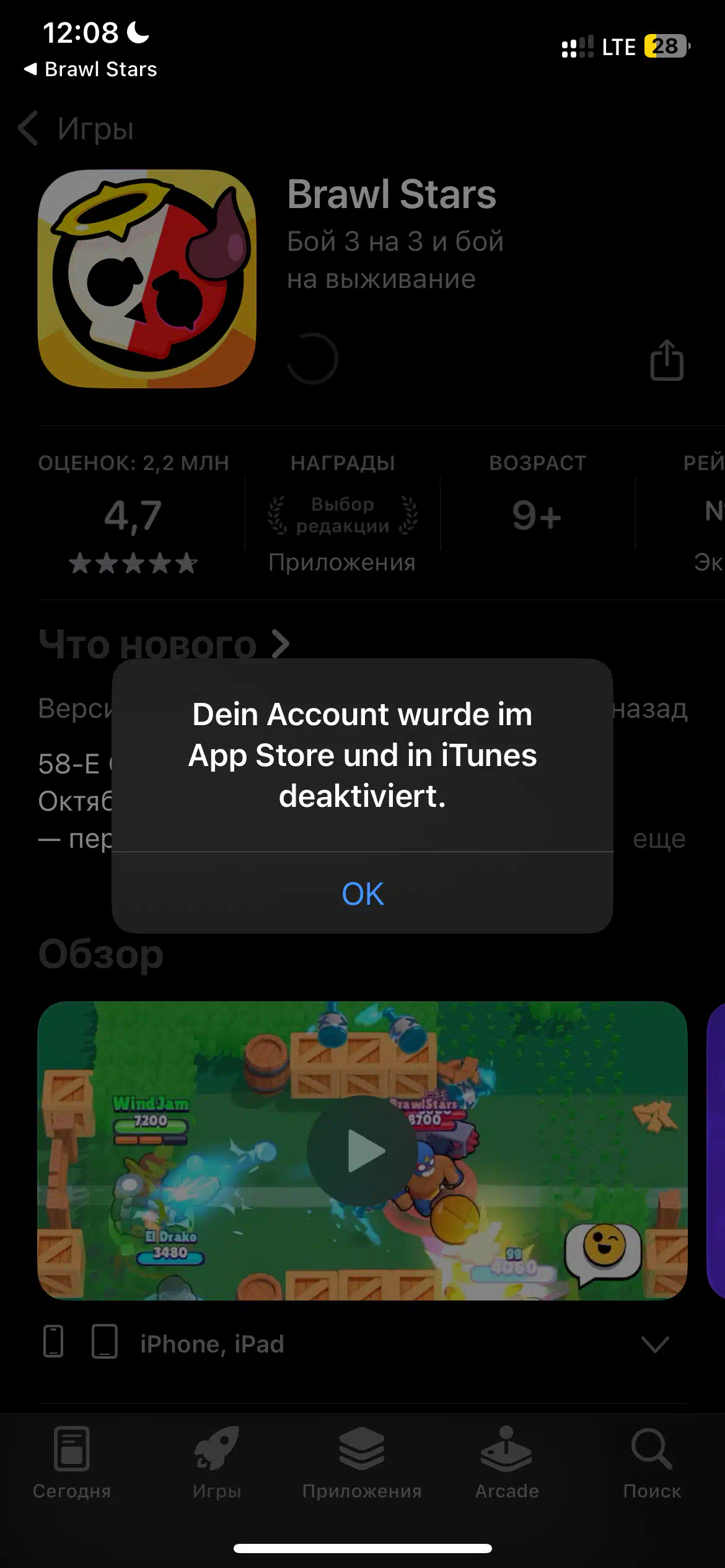
Task: Play the Brawl Stars preview video
Action: tap(362, 1151)
